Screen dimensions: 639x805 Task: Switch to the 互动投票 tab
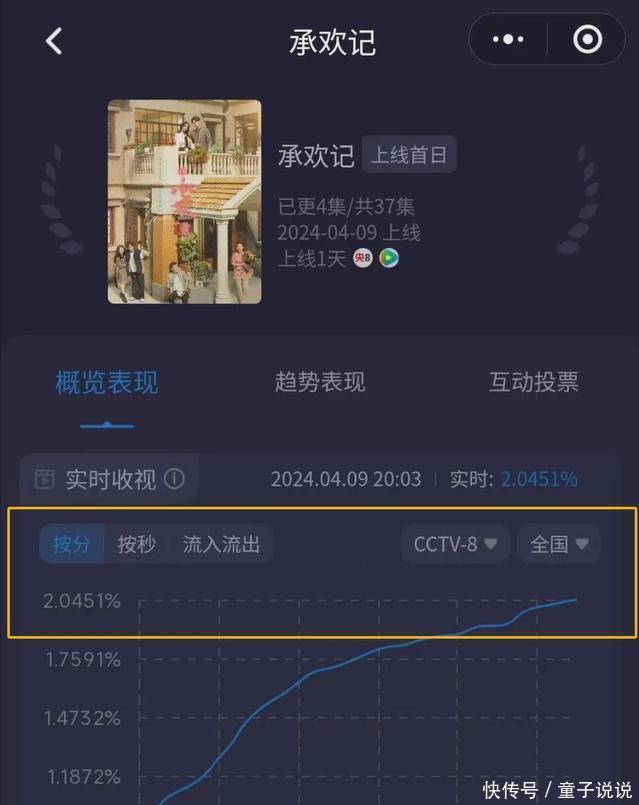point(533,382)
